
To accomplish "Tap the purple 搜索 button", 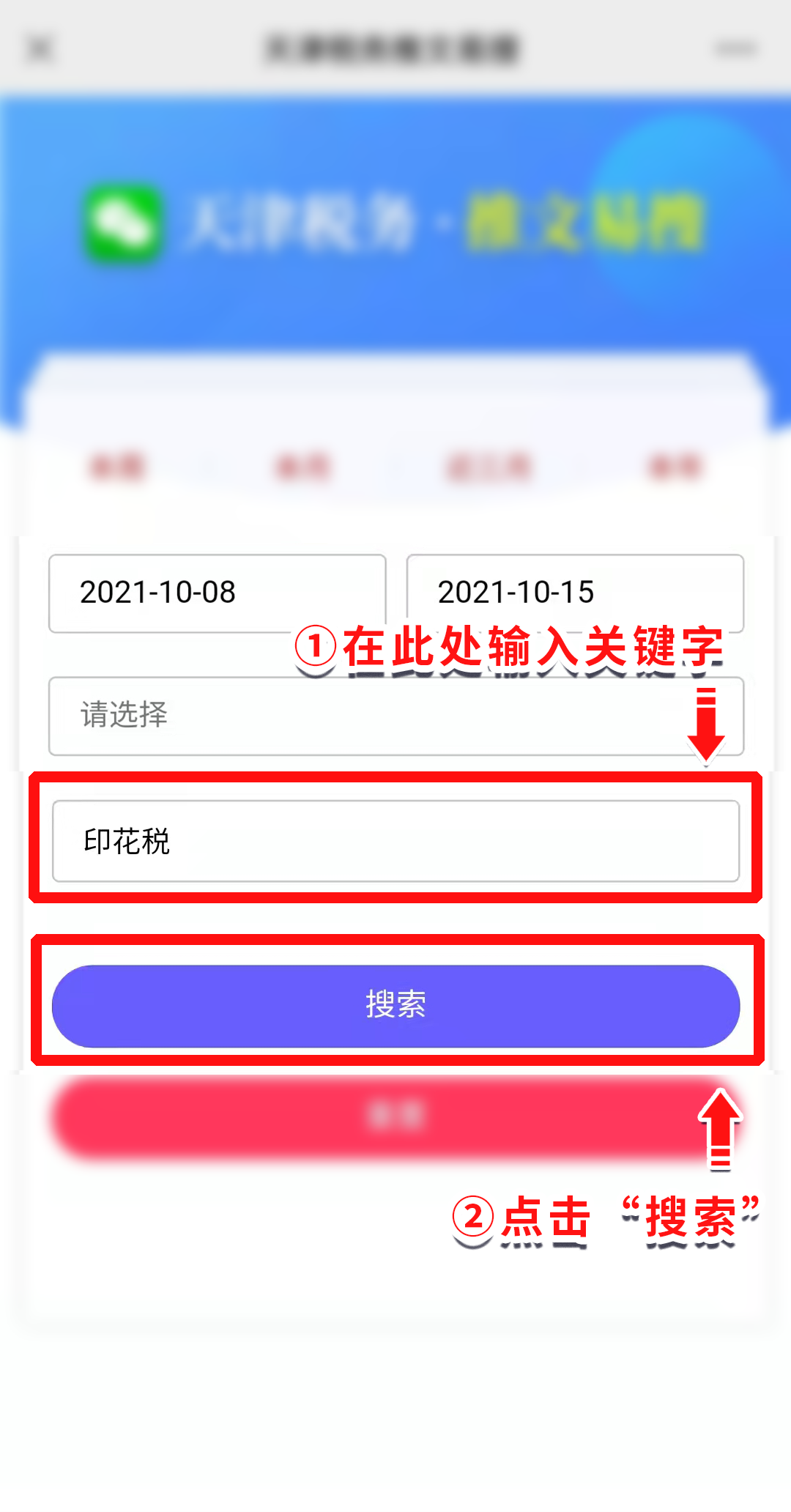I will coord(395,1006).
